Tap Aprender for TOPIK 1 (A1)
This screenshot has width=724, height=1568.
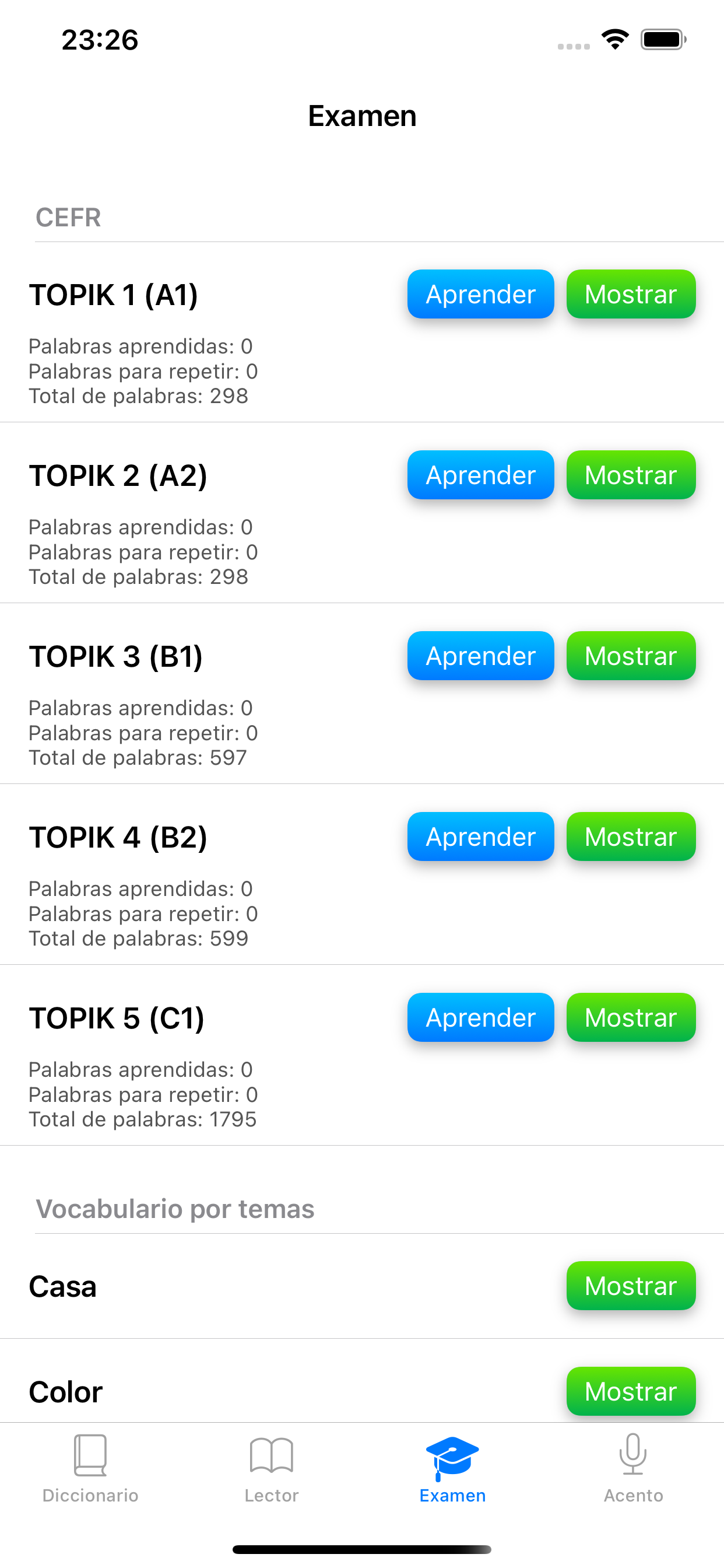pos(481,294)
